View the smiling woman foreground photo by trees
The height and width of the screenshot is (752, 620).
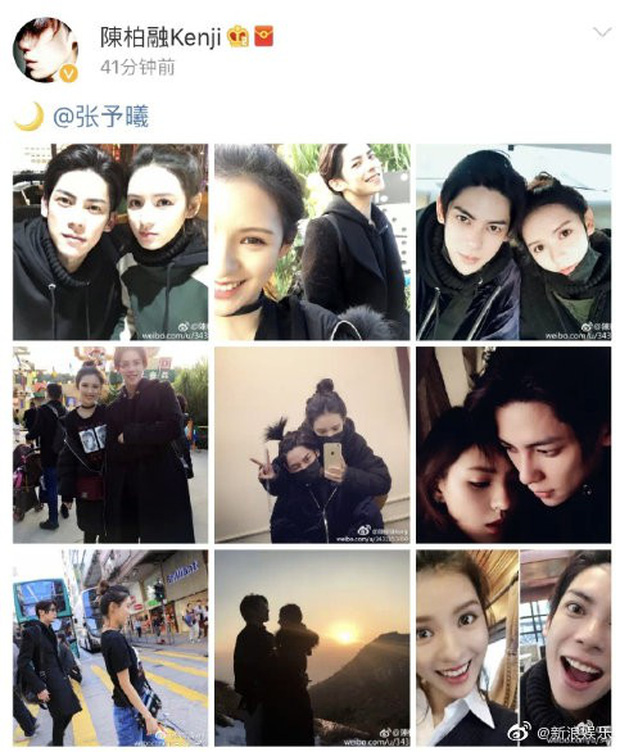(x=311, y=242)
